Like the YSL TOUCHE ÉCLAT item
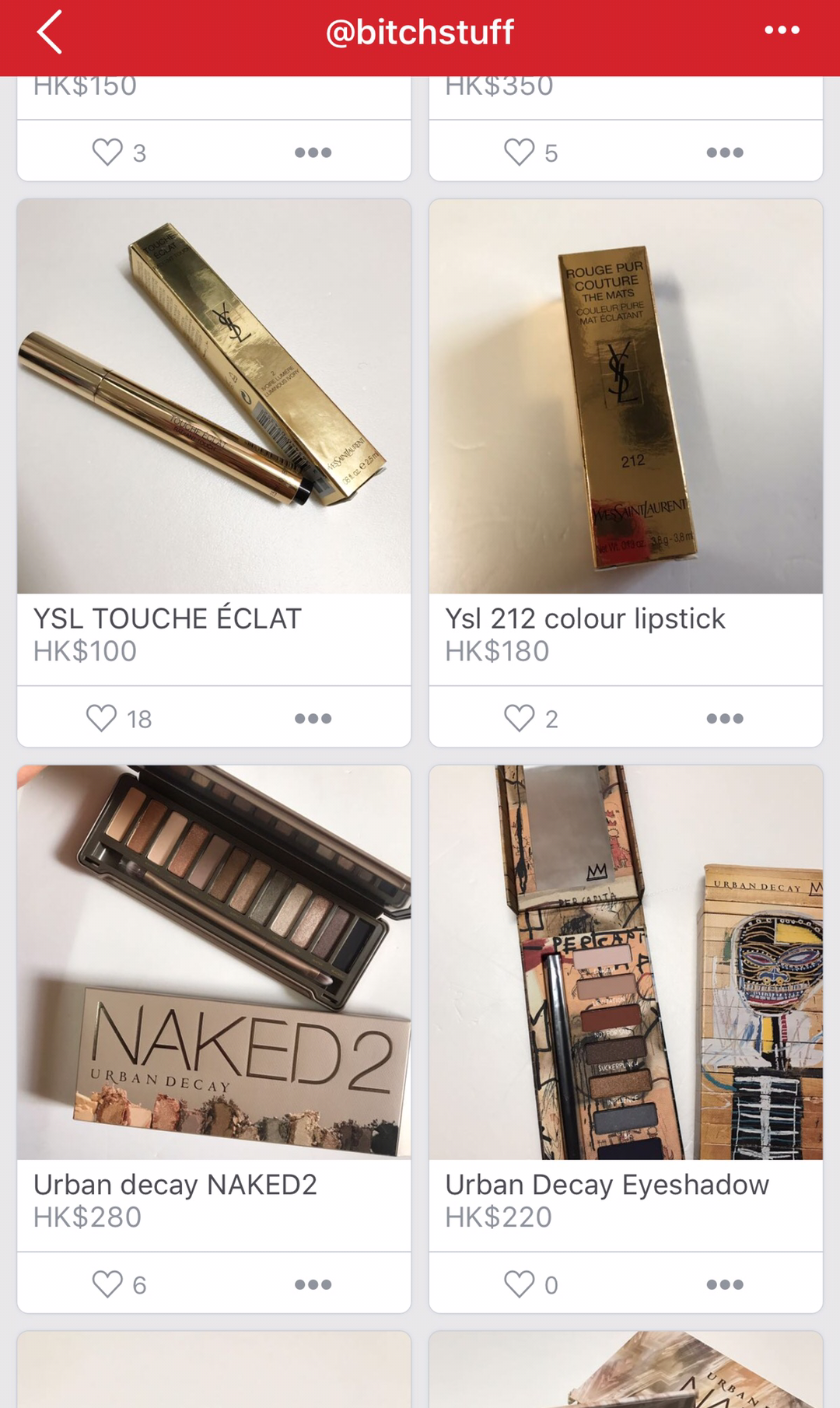The width and height of the screenshot is (840, 1408). pyautogui.click(x=102, y=718)
